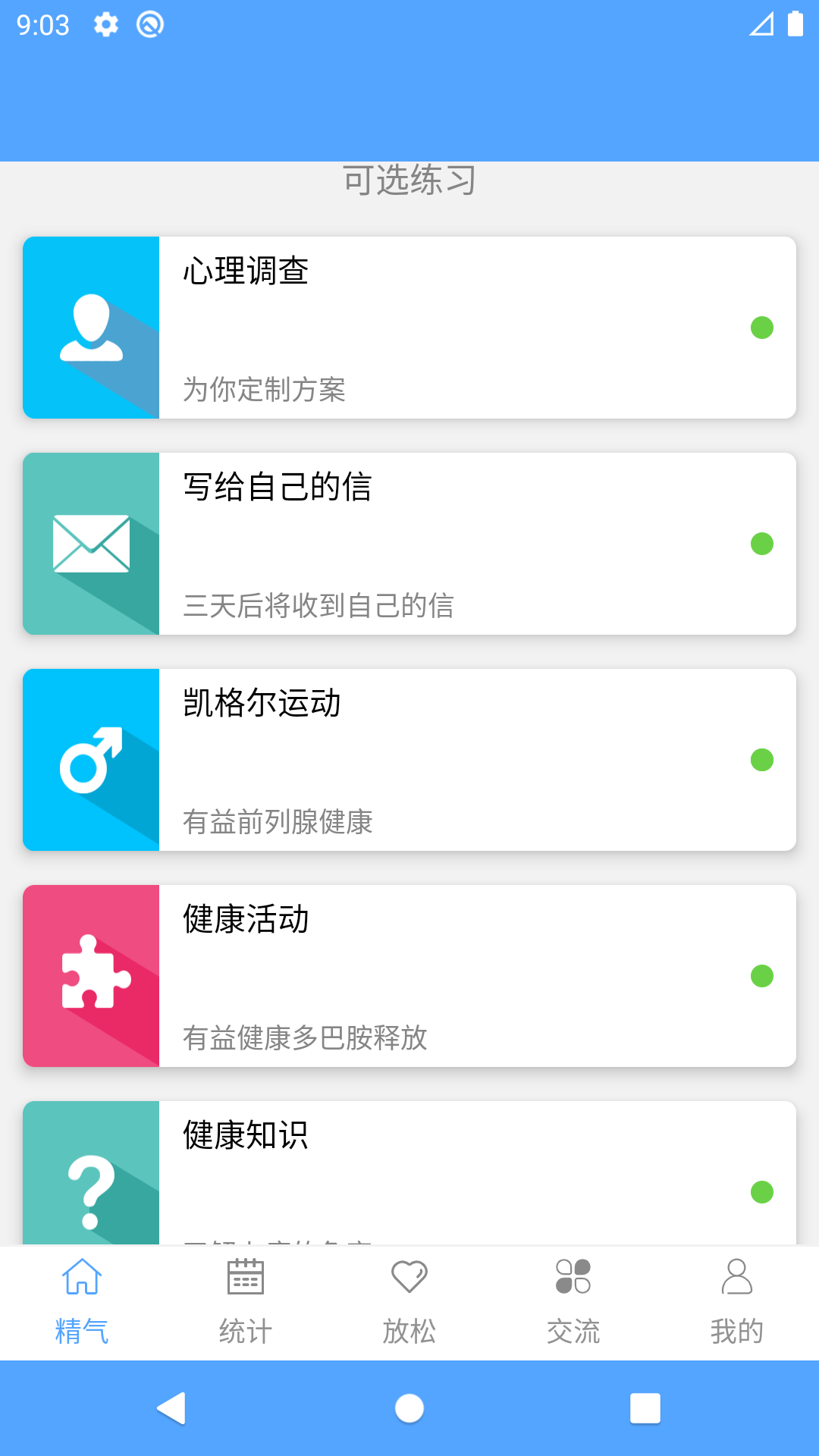This screenshot has height=1456, width=819.
Task: Tap the heart icon for 放松
Action: [x=409, y=1276]
